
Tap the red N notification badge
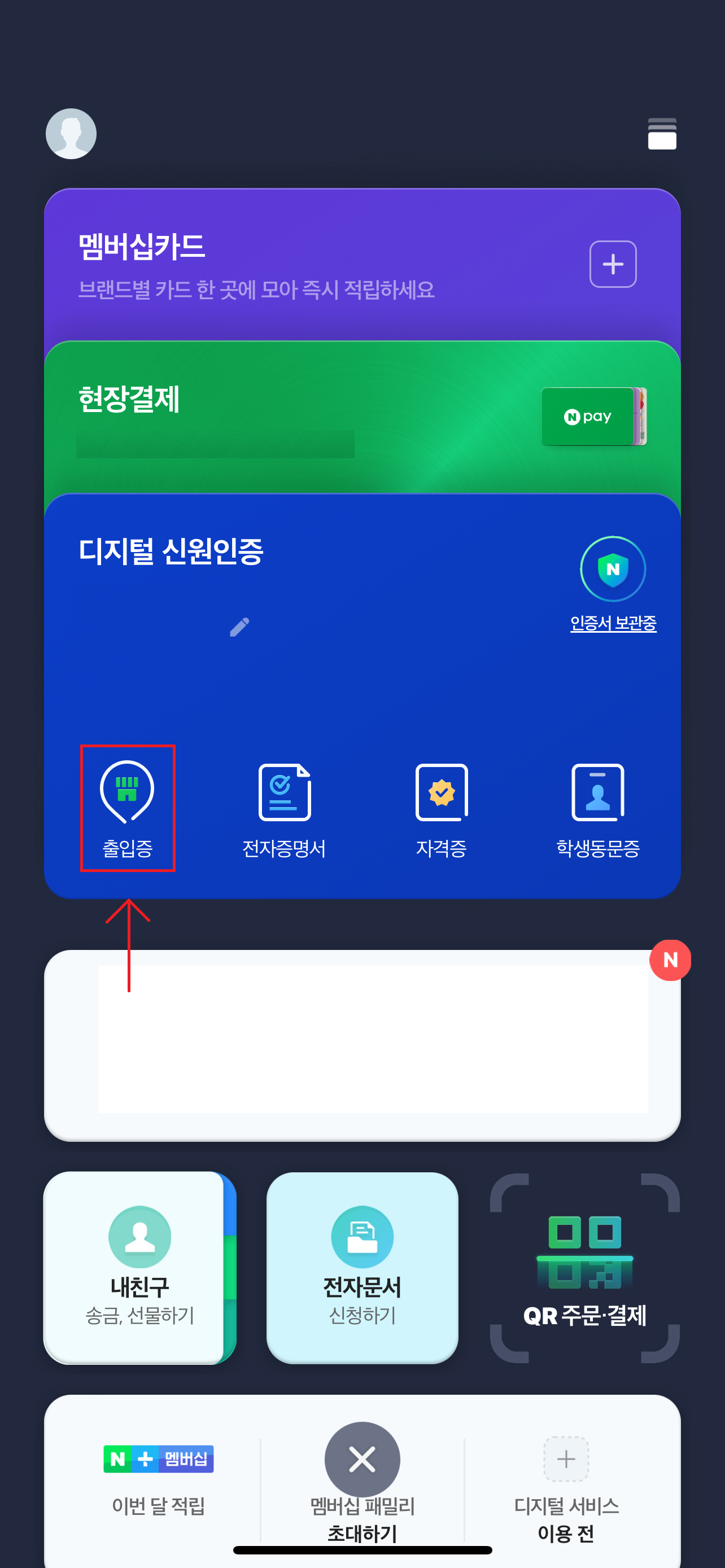pyautogui.click(x=670, y=960)
